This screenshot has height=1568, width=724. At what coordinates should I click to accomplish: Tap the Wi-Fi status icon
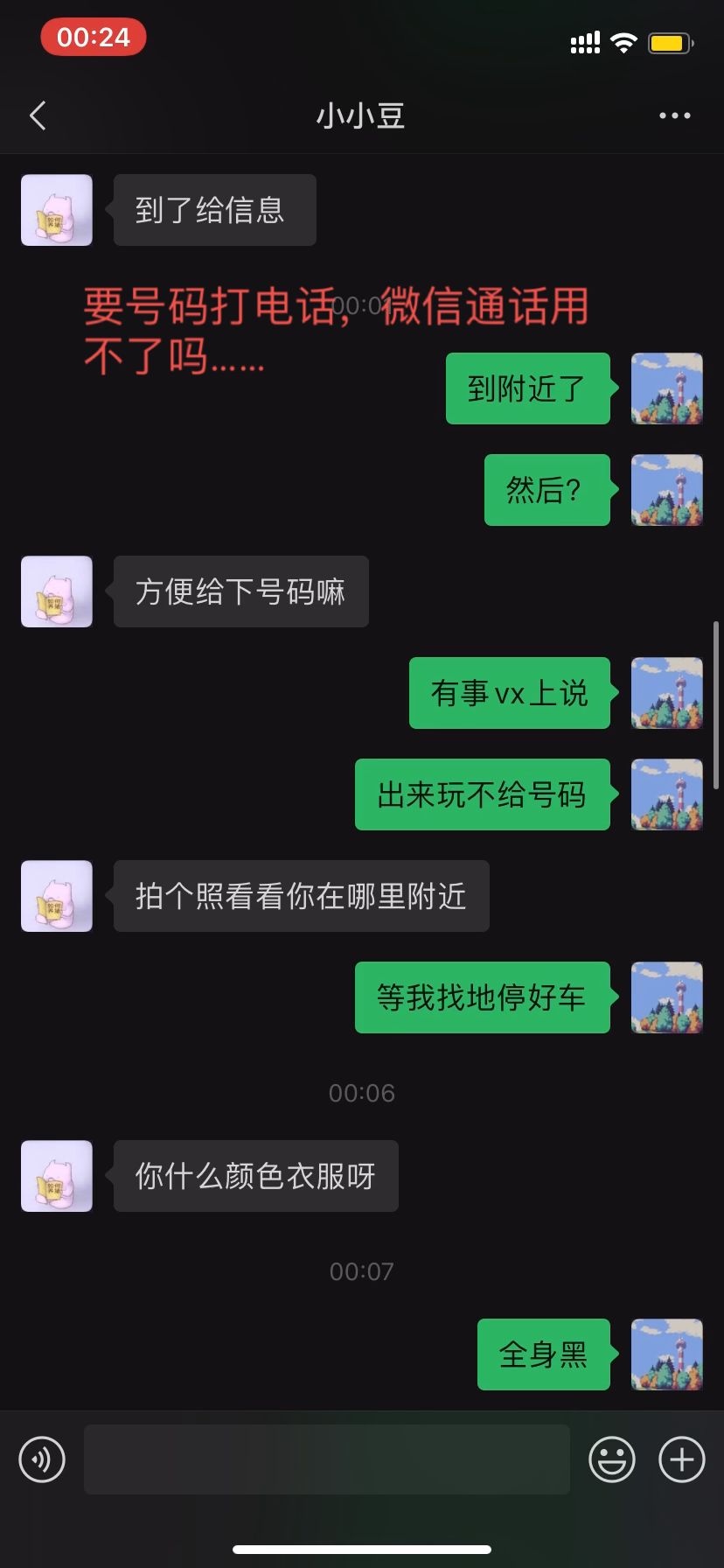tap(623, 42)
